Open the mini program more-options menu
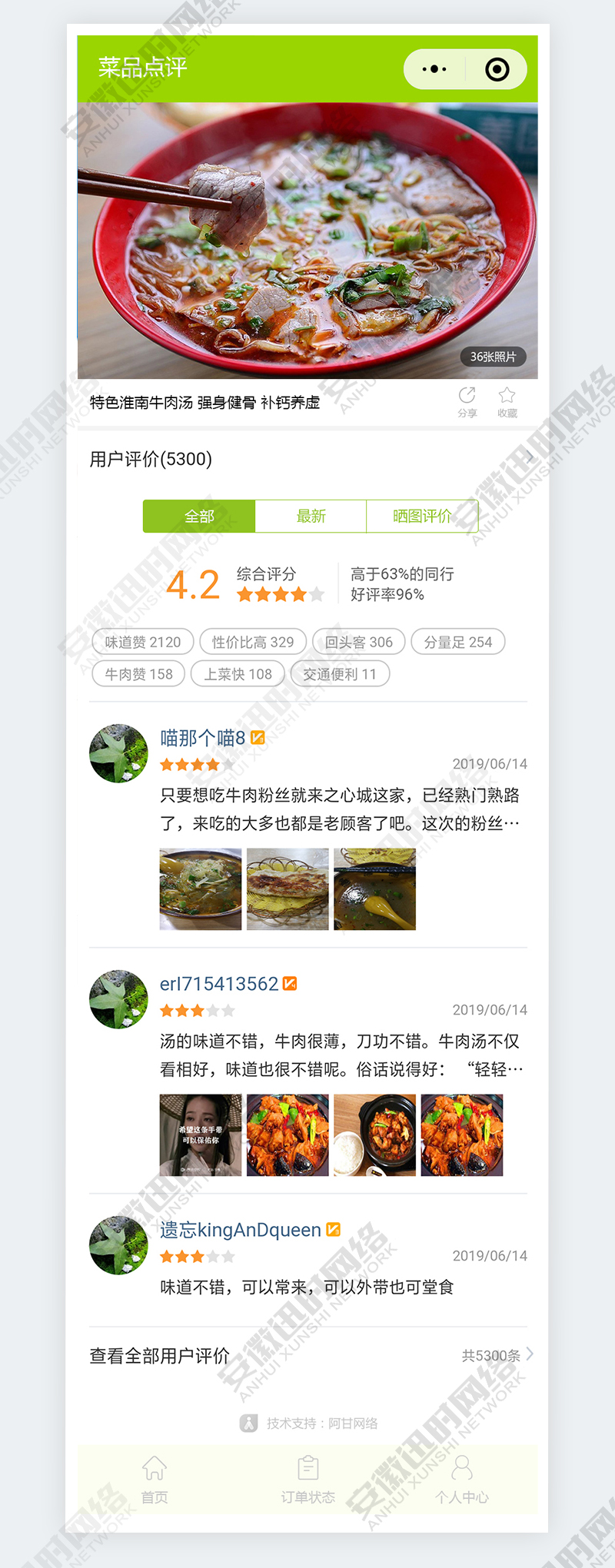The image size is (615, 1568). tap(434, 69)
